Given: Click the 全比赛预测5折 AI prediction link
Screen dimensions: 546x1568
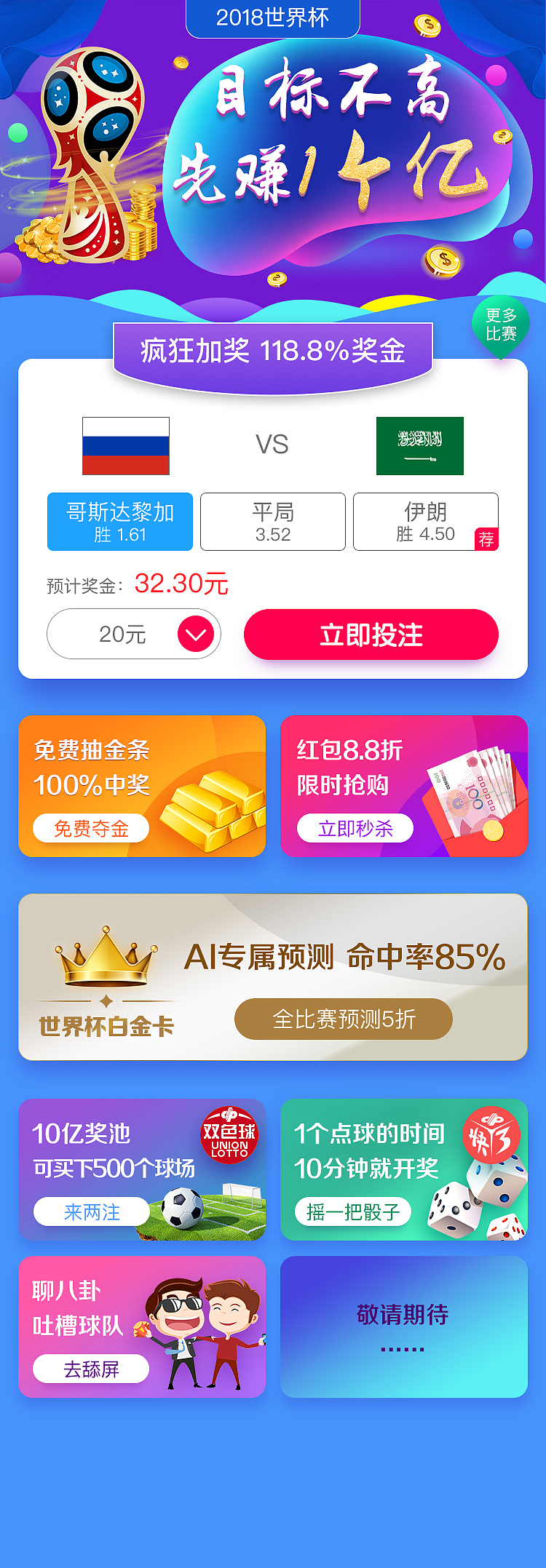Looking at the screenshot, I should coord(343,1019).
